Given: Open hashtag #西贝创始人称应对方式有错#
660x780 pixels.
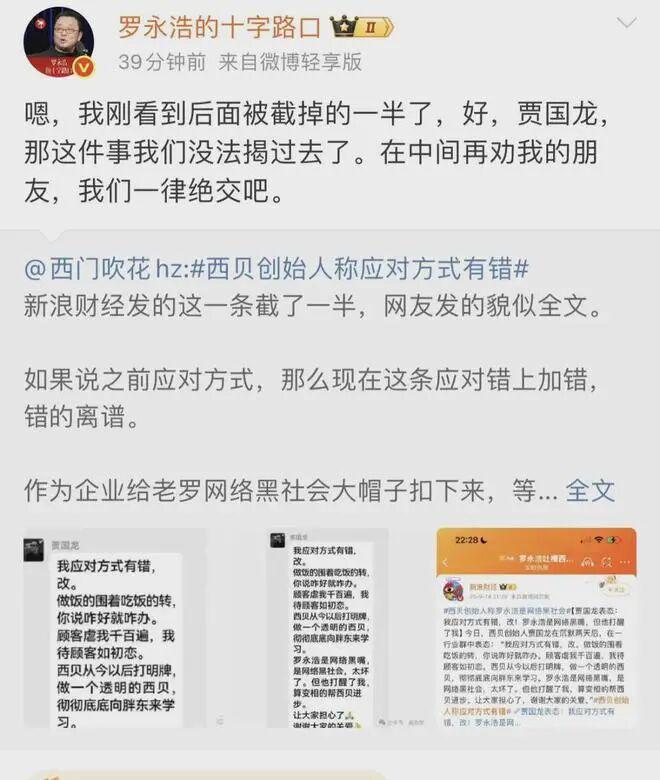Looking at the screenshot, I should point(358,269).
